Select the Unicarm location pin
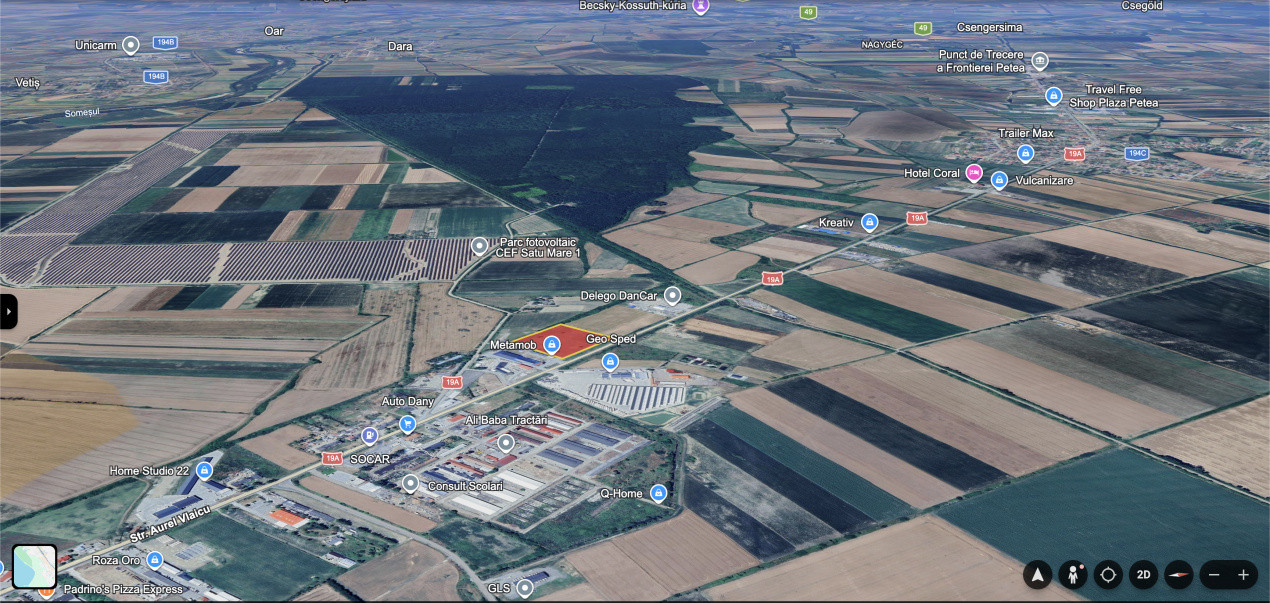 pos(130,45)
